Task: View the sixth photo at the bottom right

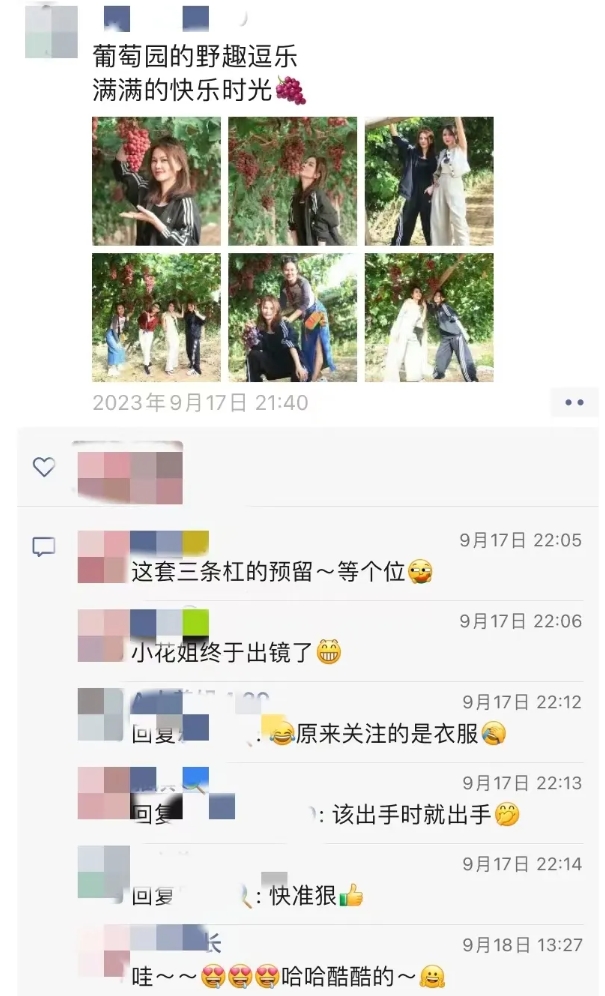Action: pos(429,317)
